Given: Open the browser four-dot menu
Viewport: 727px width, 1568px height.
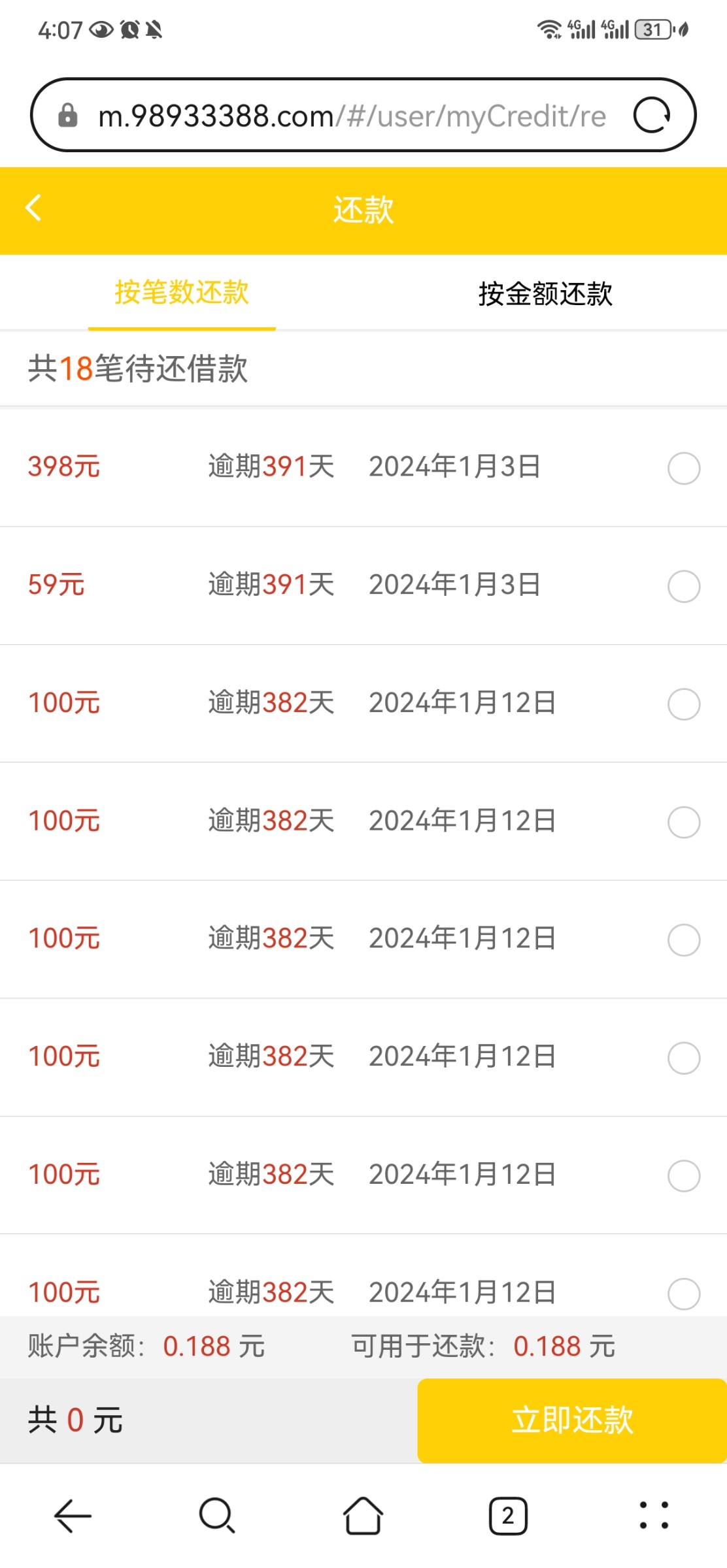Looking at the screenshot, I should [654, 1516].
